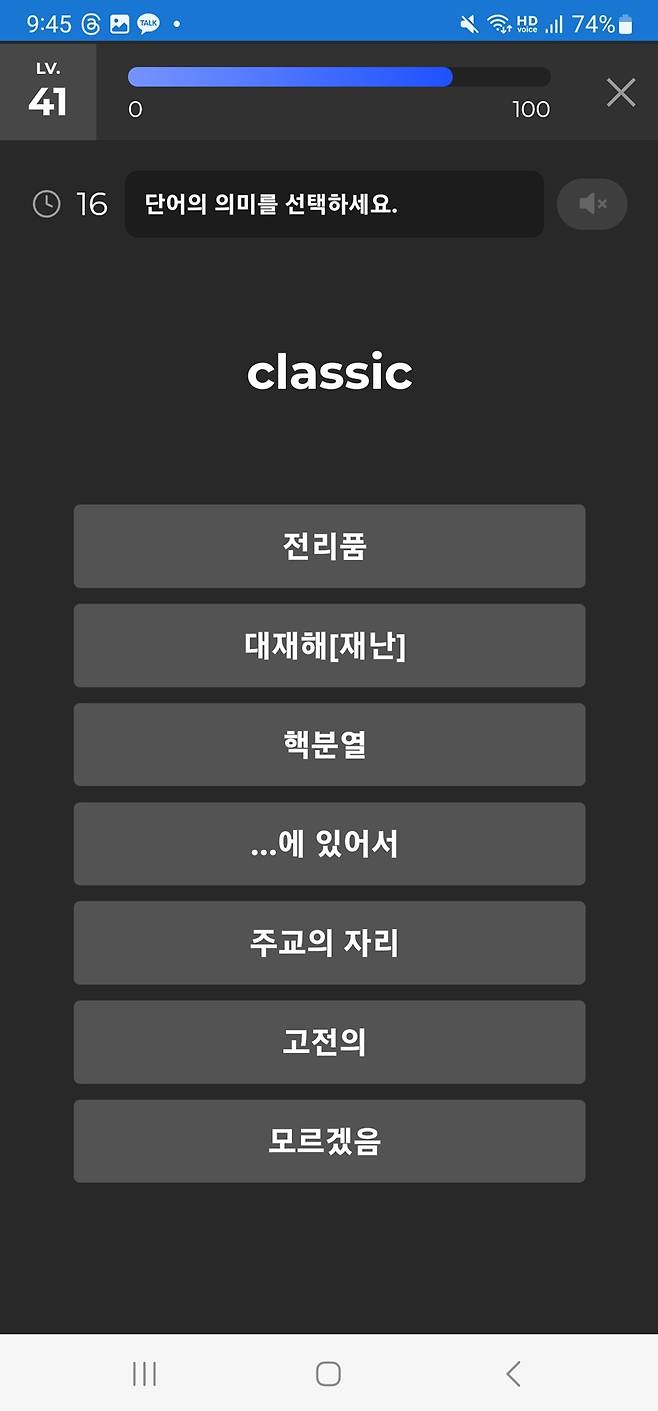The width and height of the screenshot is (658, 1411).
Task: Select the option ...에 있어서
Action: coord(329,843)
